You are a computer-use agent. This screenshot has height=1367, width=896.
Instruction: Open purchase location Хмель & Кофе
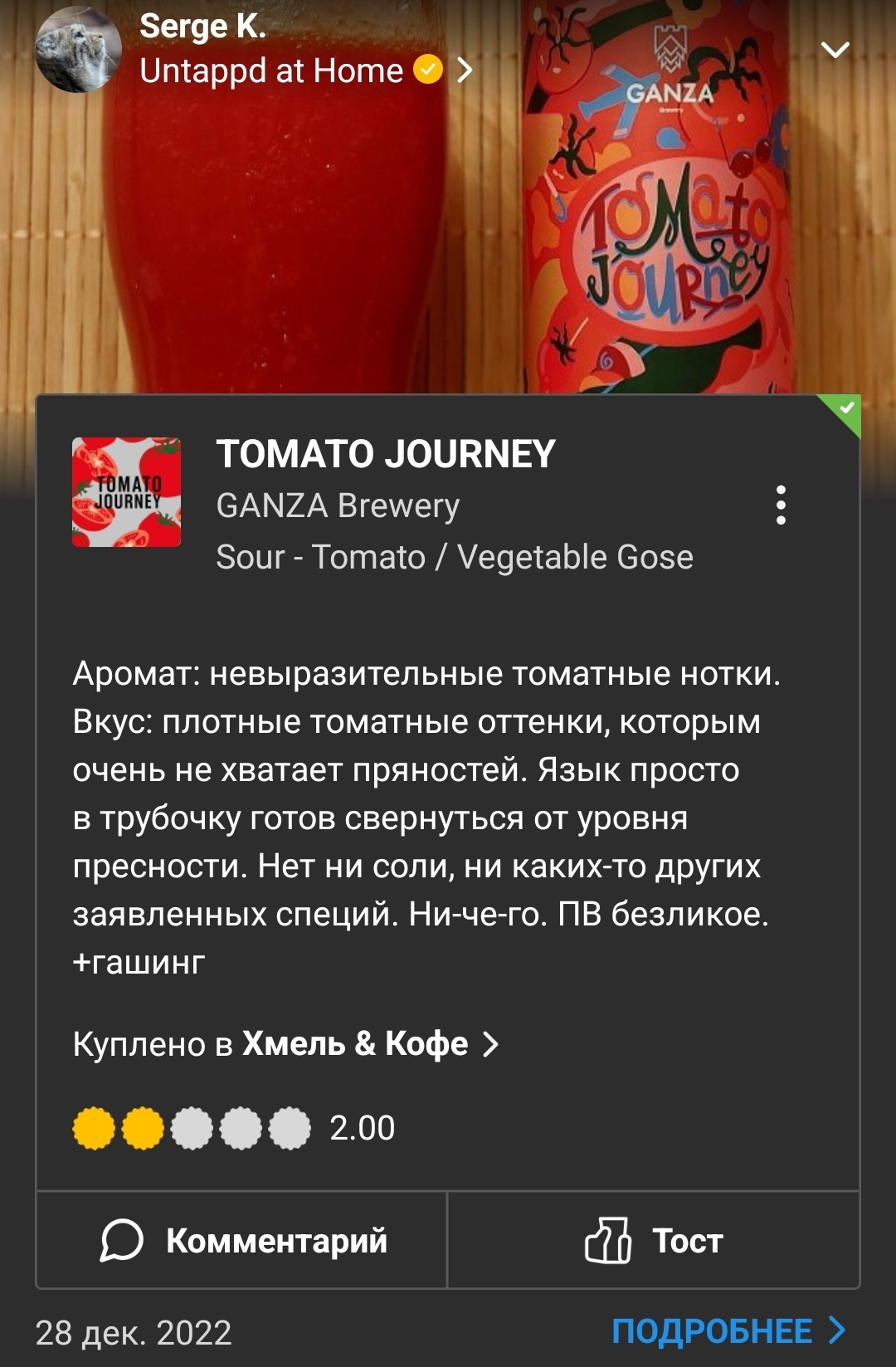(x=355, y=1044)
